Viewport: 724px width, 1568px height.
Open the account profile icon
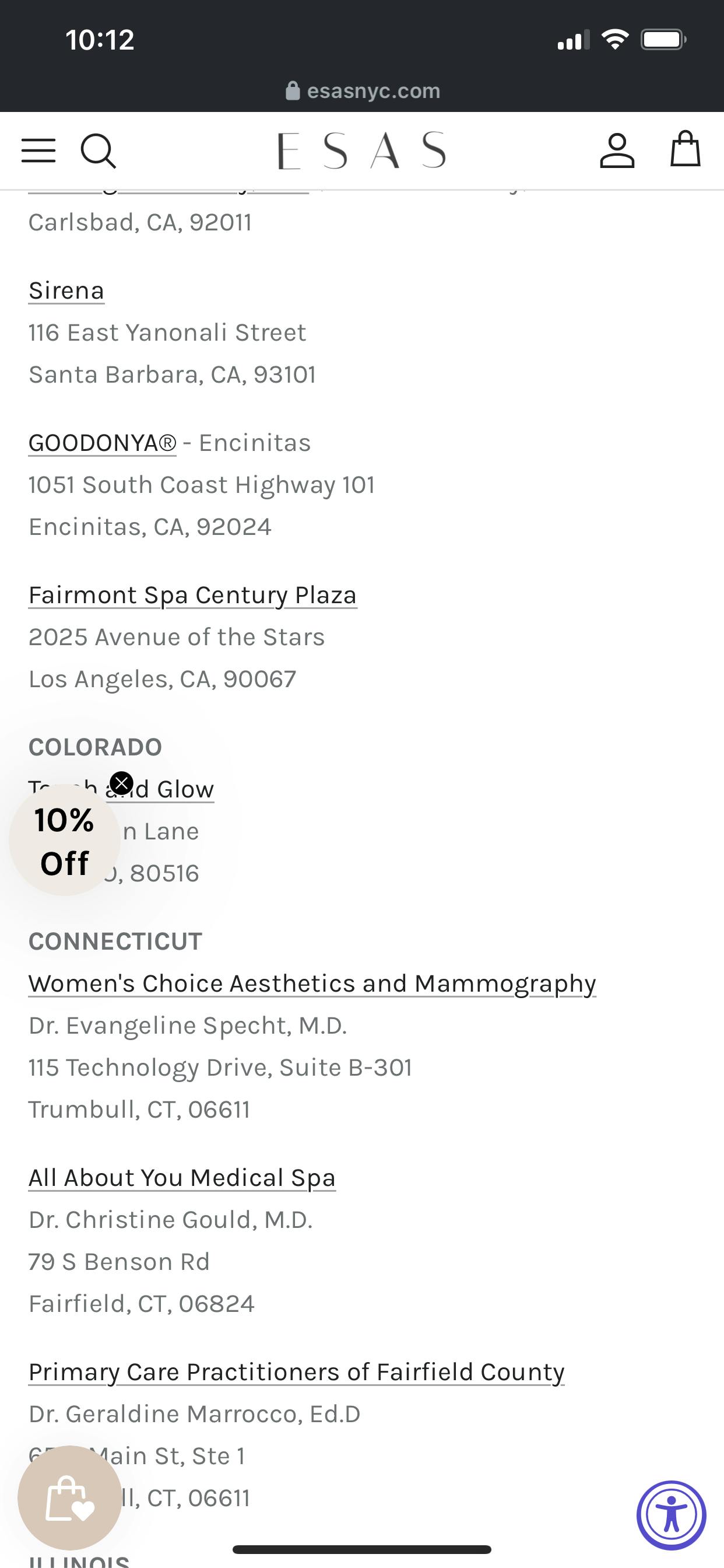(x=617, y=150)
